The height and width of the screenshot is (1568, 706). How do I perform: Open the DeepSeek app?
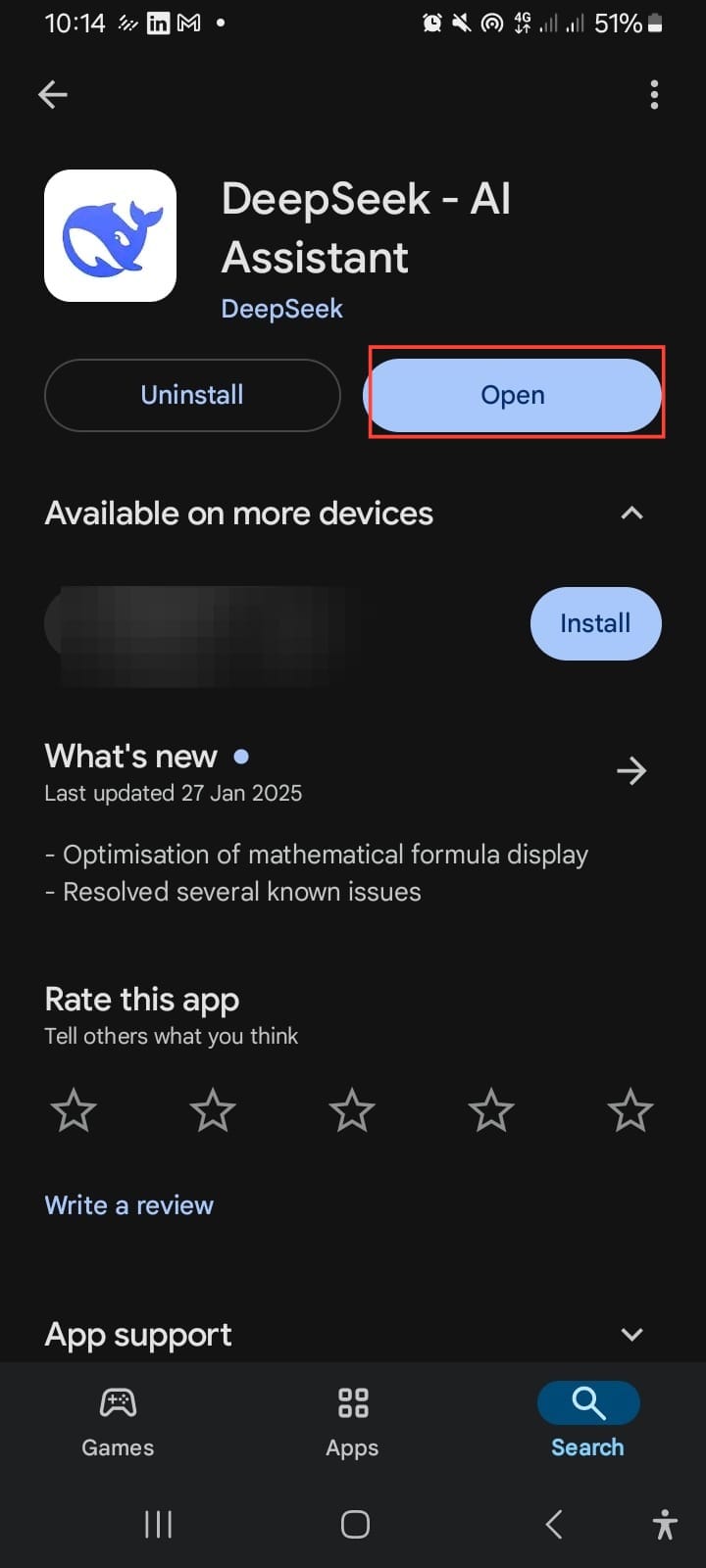[x=513, y=395]
